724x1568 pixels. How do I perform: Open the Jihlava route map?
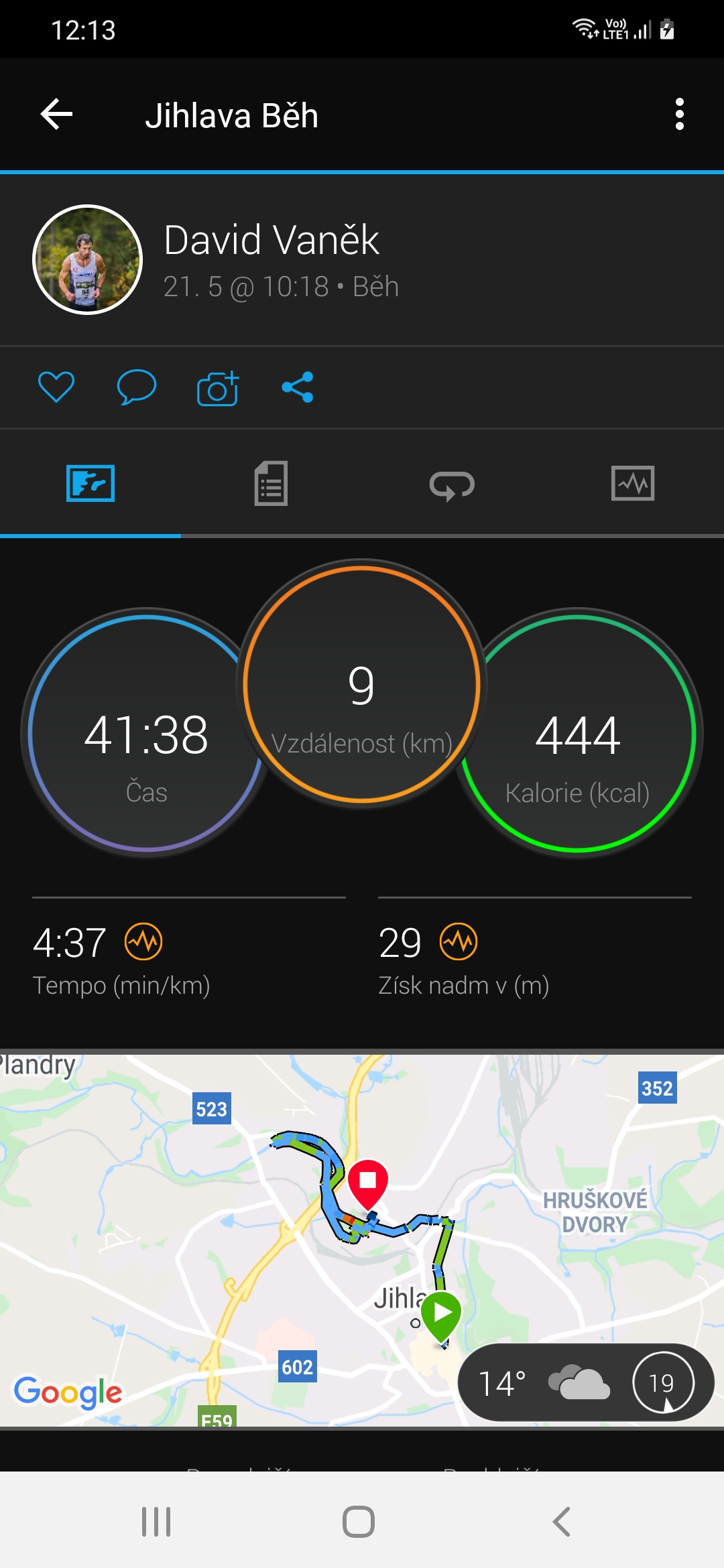click(362, 1240)
